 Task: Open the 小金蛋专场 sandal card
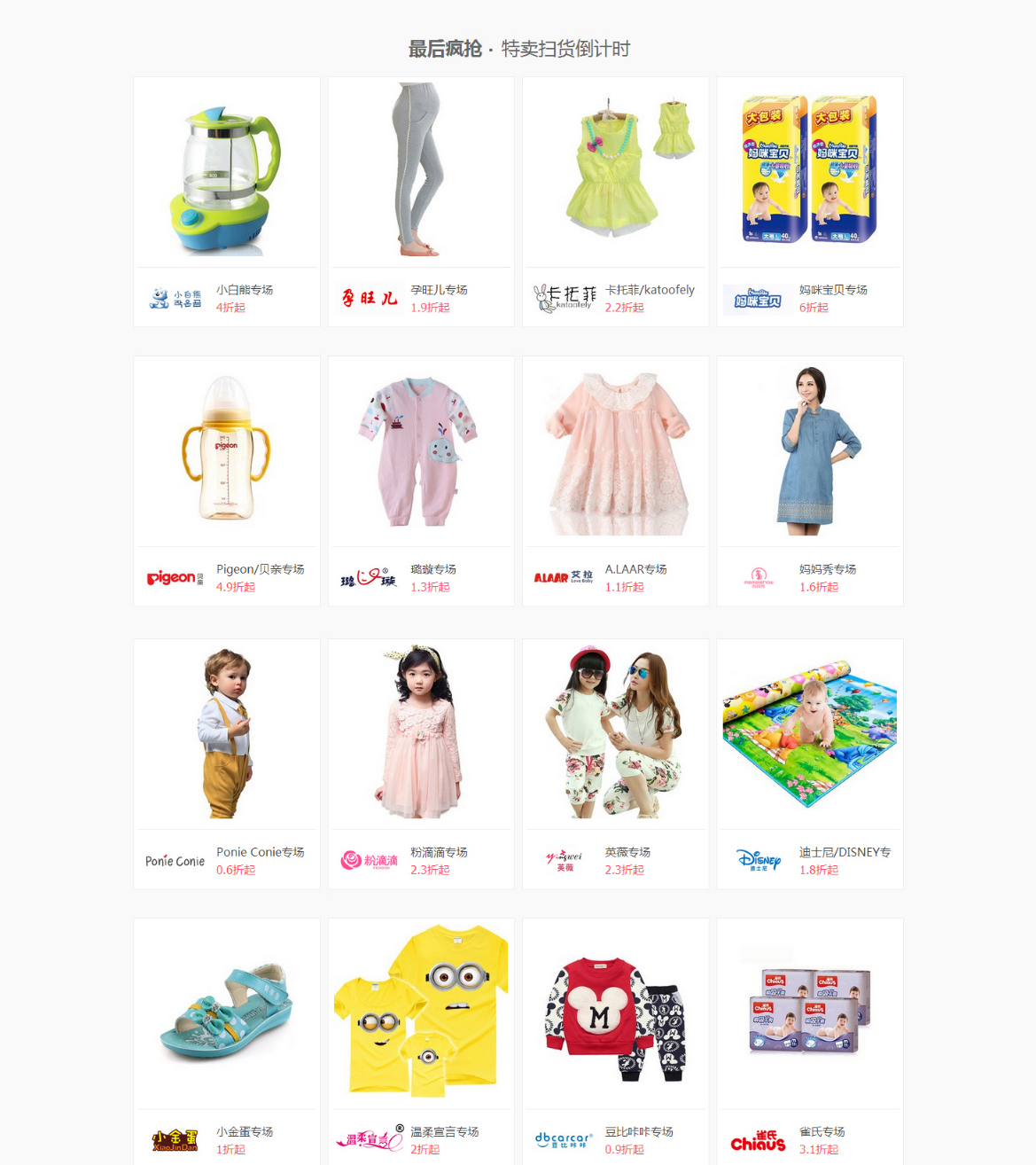point(227,1015)
